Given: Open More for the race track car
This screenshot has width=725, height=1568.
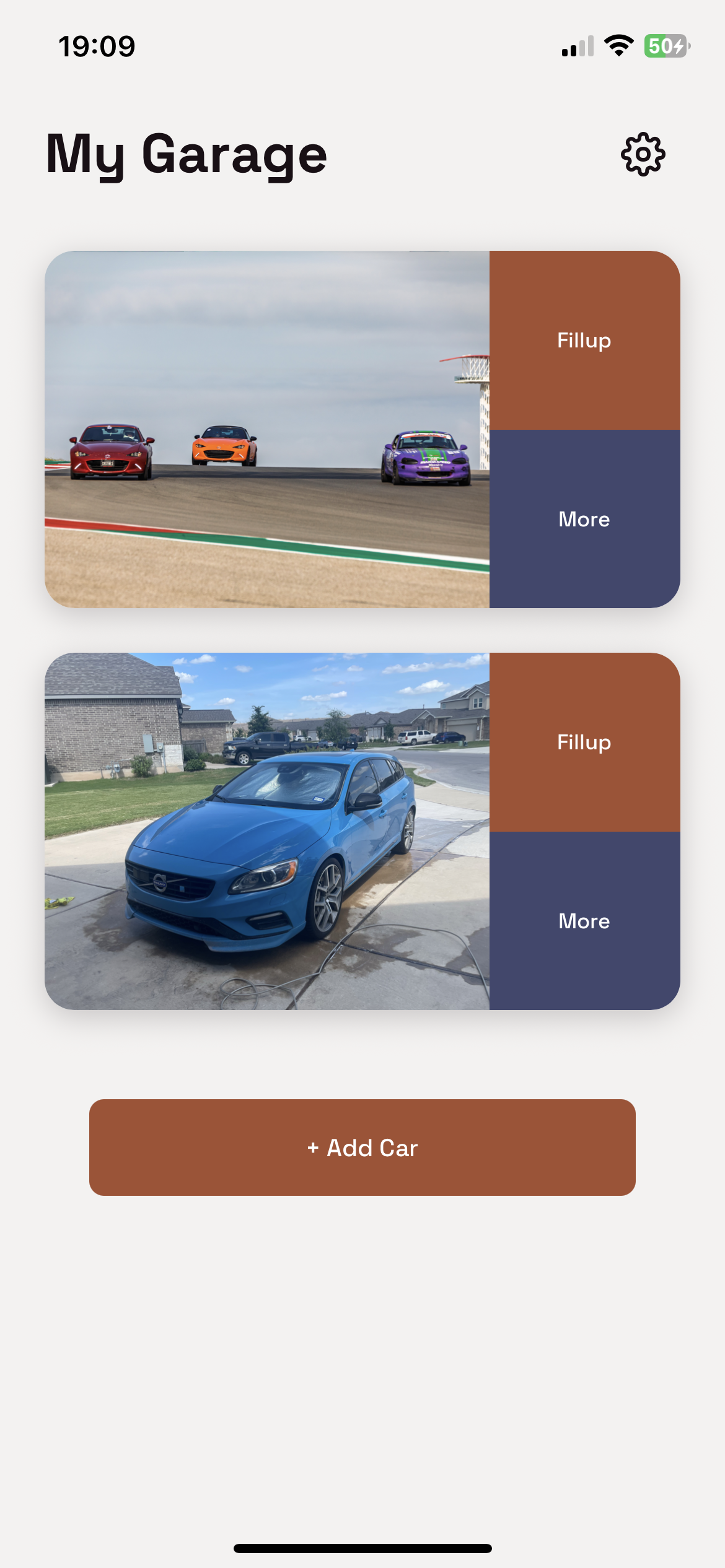Looking at the screenshot, I should click(x=584, y=519).
